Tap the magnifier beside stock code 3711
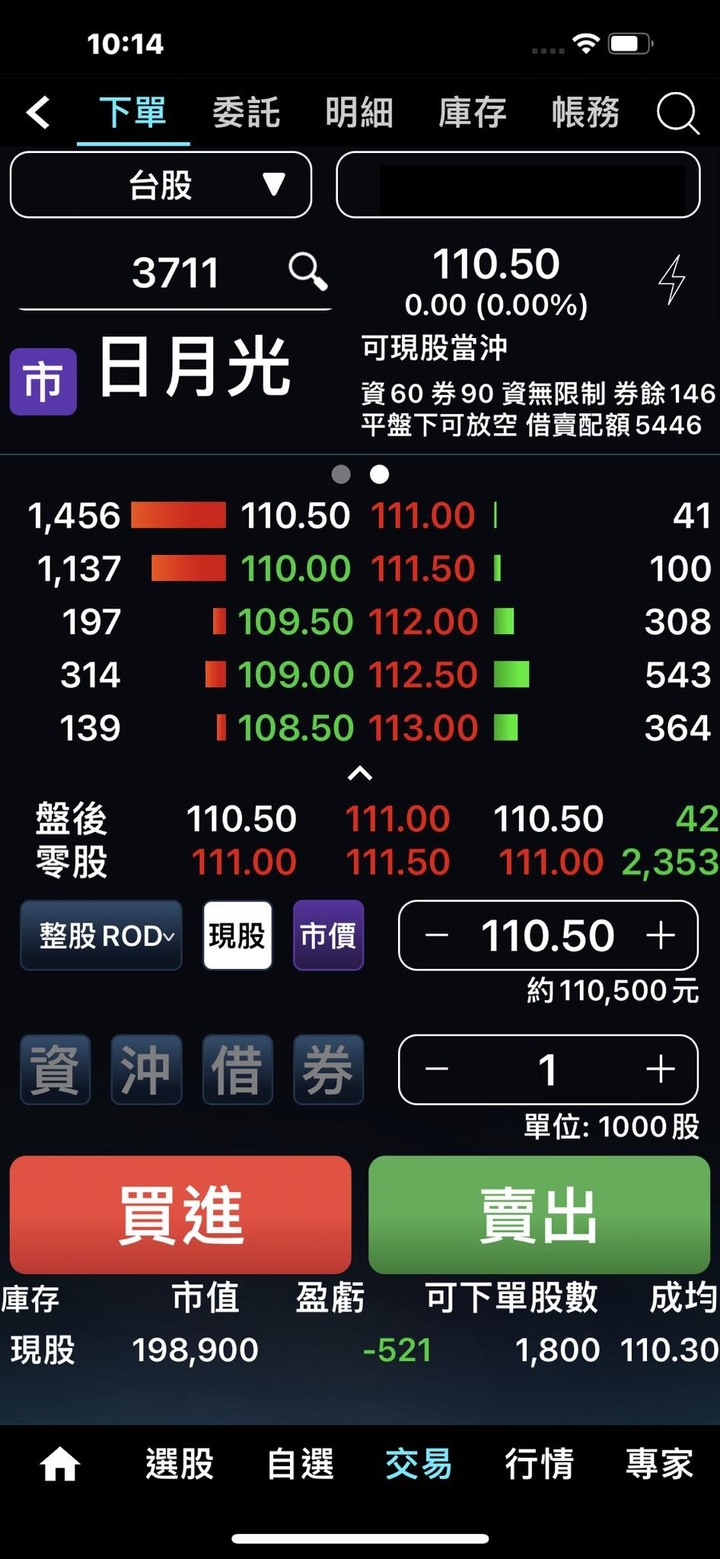Viewport: 720px width, 1559px height. (x=308, y=271)
